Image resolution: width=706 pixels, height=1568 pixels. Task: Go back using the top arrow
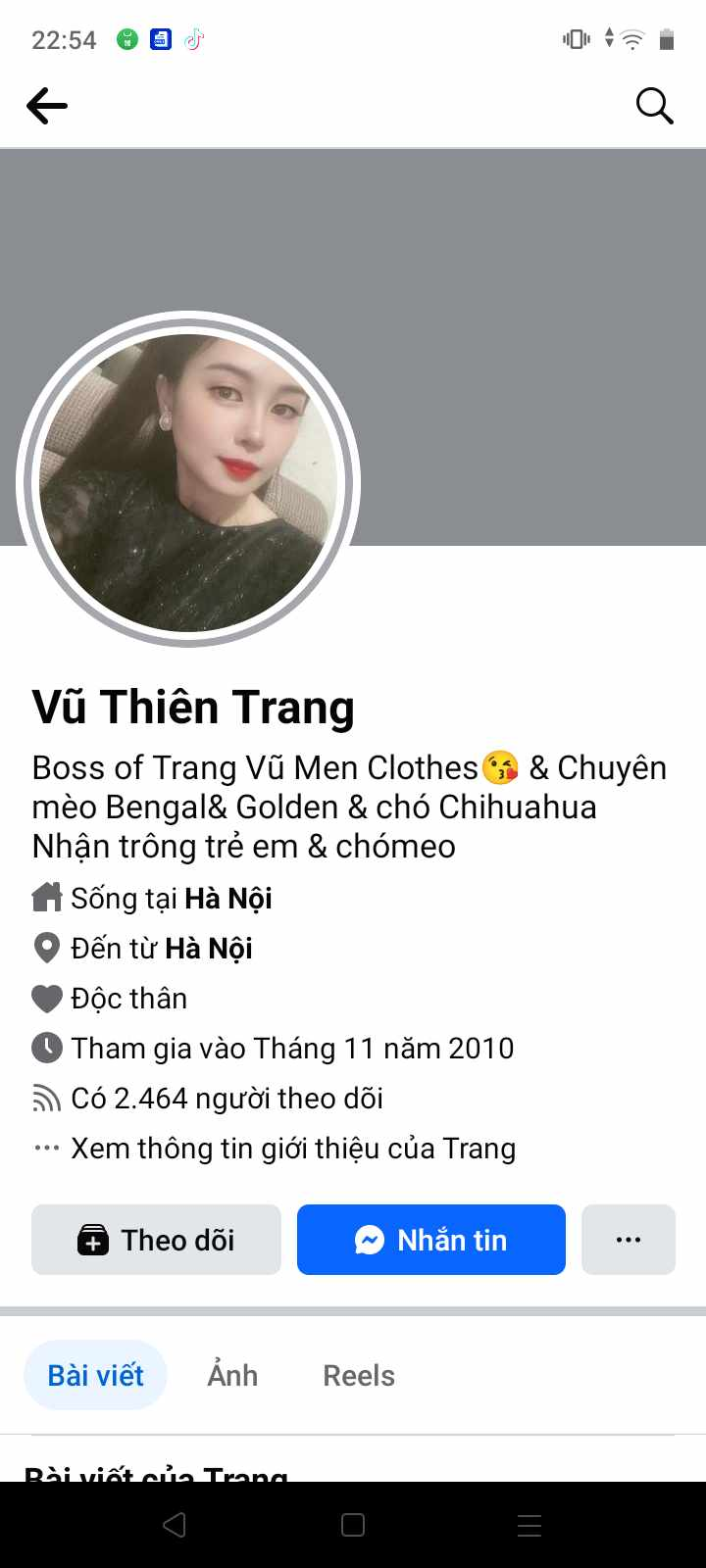[x=47, y=106]
